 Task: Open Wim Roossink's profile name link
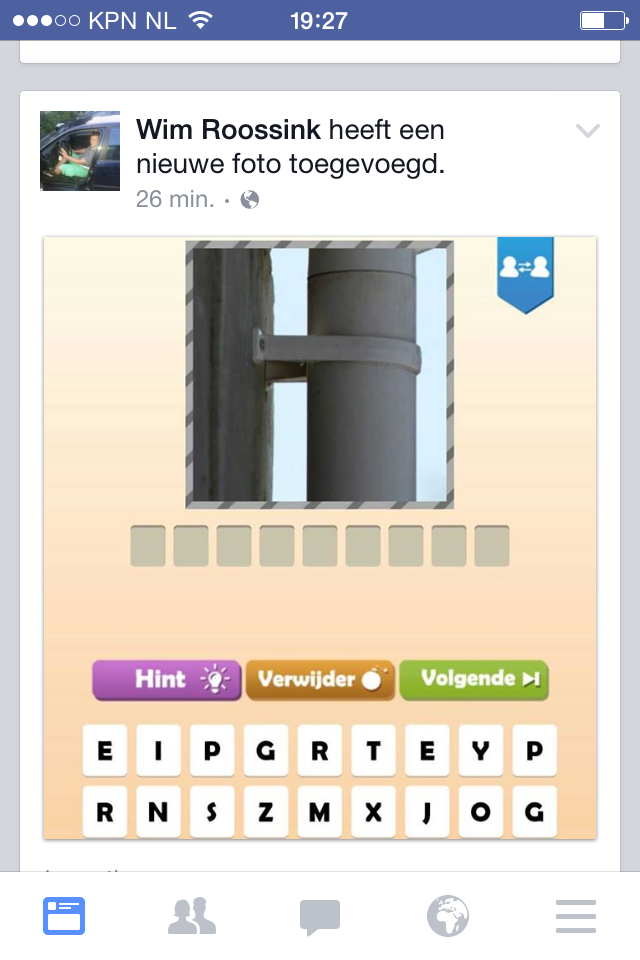(x=229, y=130)
